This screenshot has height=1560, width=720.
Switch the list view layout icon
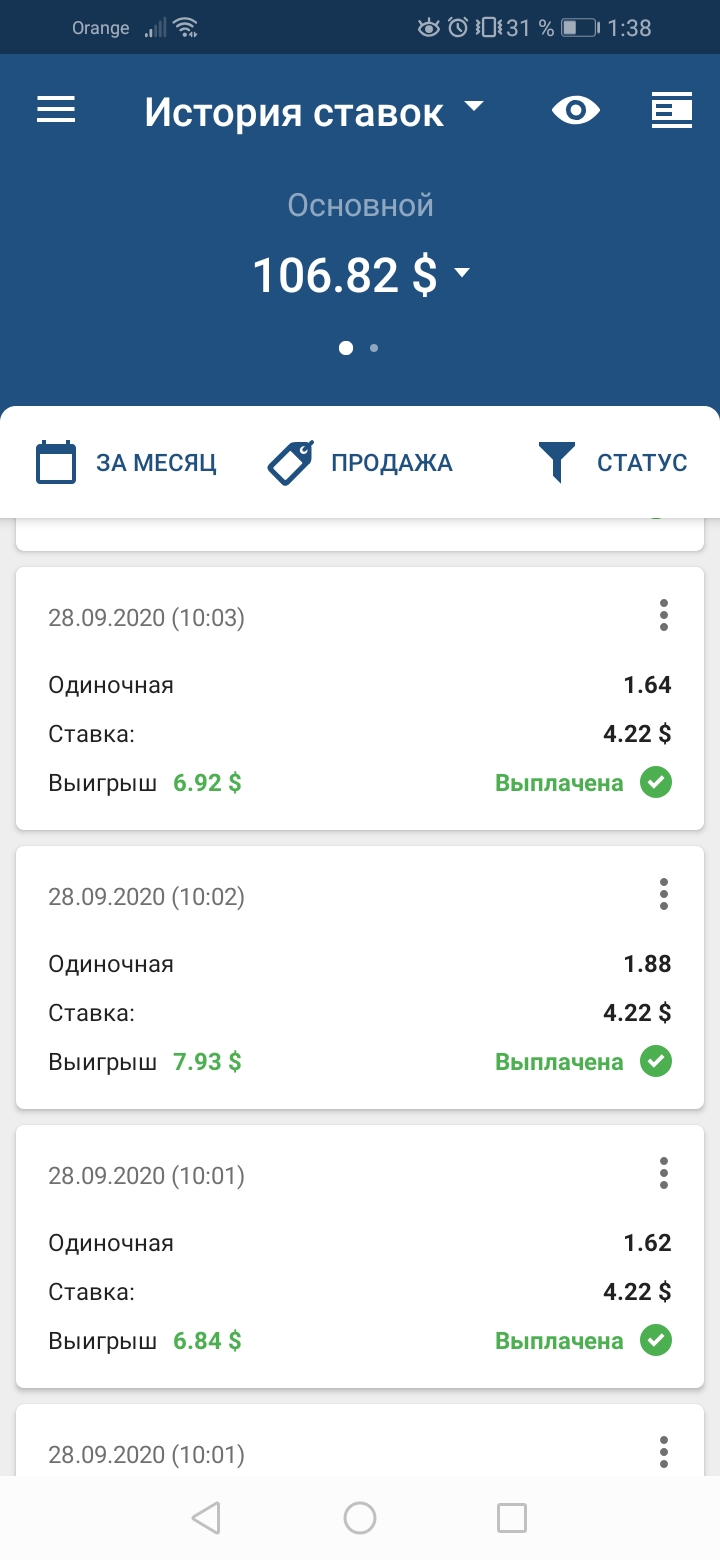672,110
